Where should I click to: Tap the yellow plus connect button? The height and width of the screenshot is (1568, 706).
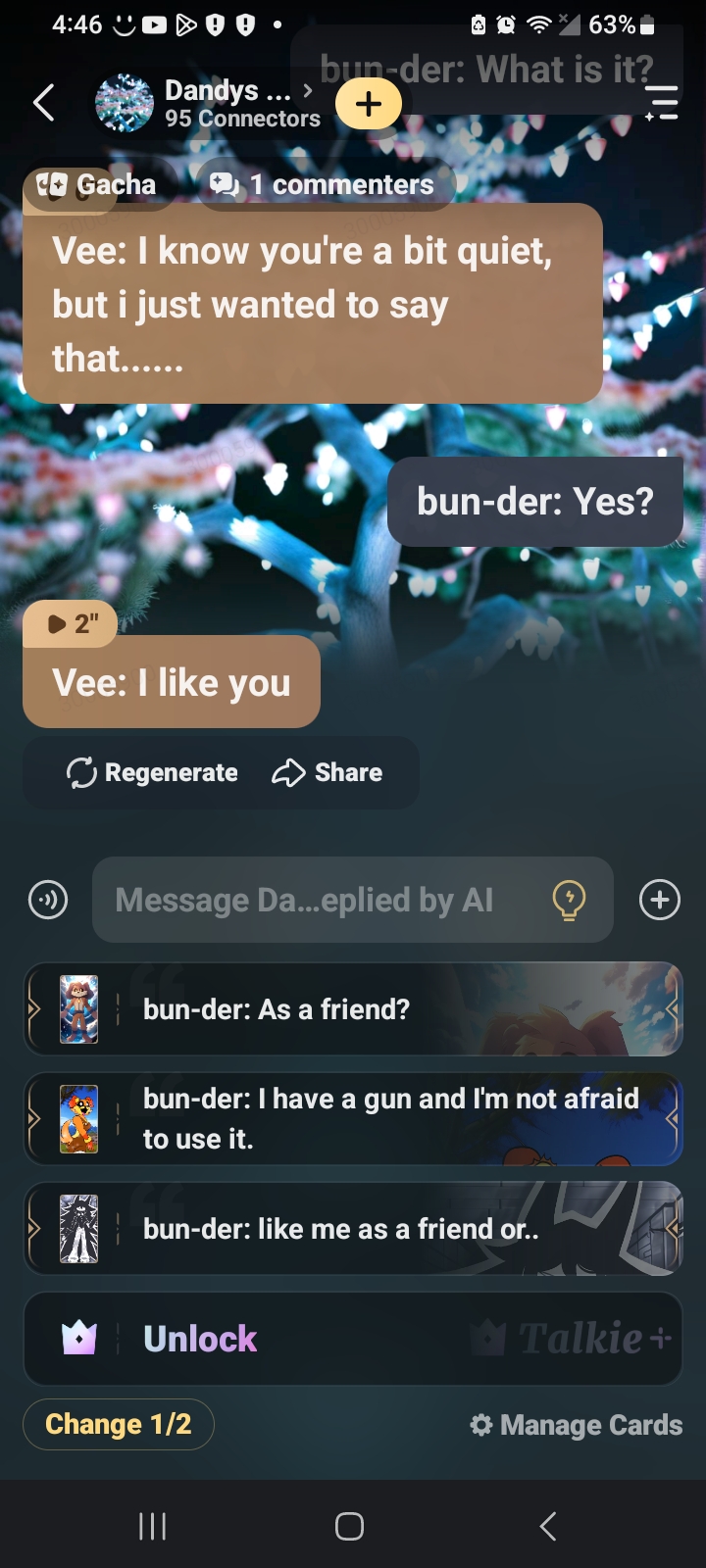pos(369,103)
